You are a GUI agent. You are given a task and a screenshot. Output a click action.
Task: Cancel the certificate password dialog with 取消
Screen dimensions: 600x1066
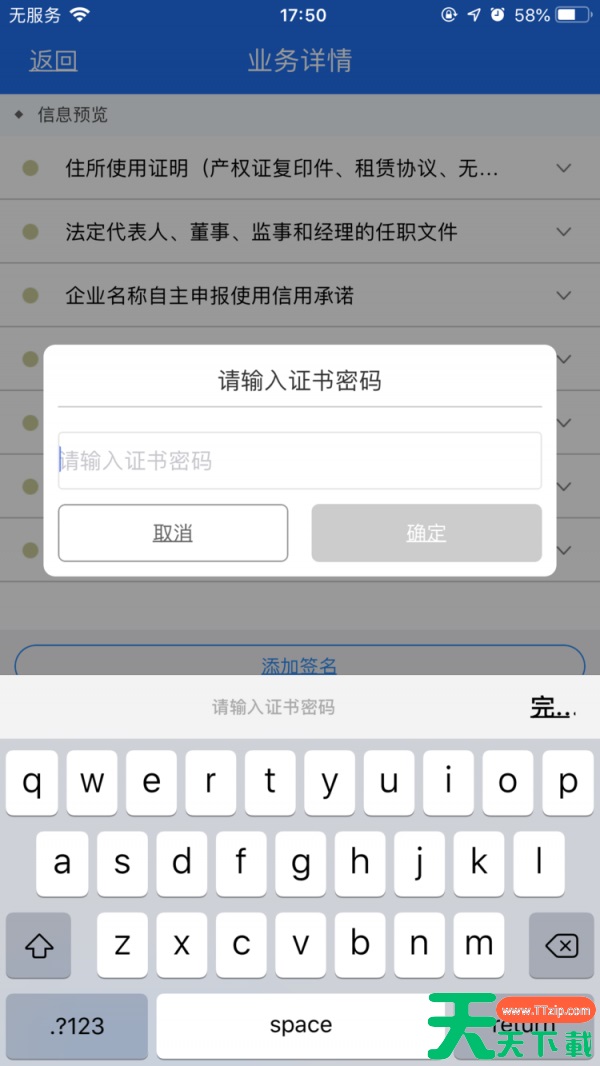pos(173,533)
